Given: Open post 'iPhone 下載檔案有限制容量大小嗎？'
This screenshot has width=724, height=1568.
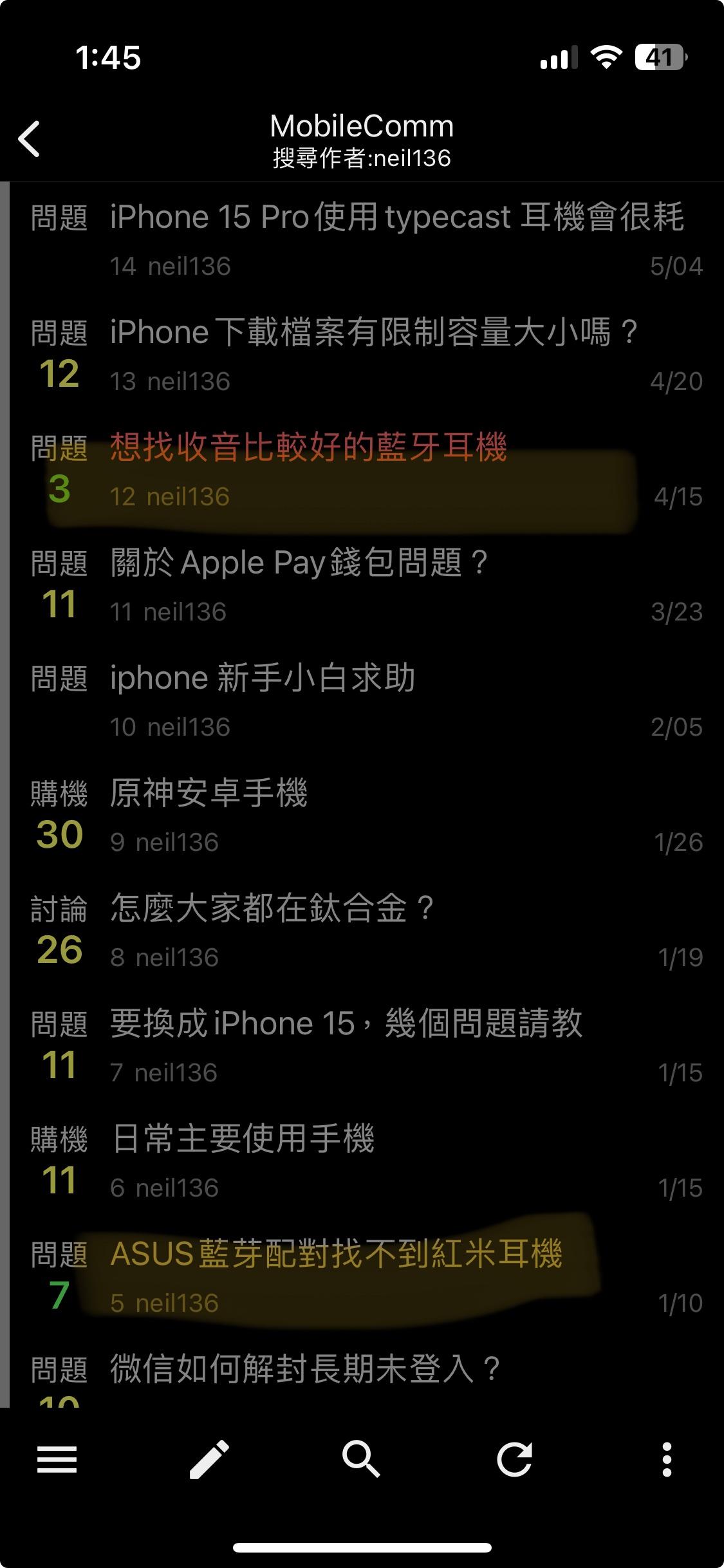Looking at the screenshot, I should [x=373, y=333].
